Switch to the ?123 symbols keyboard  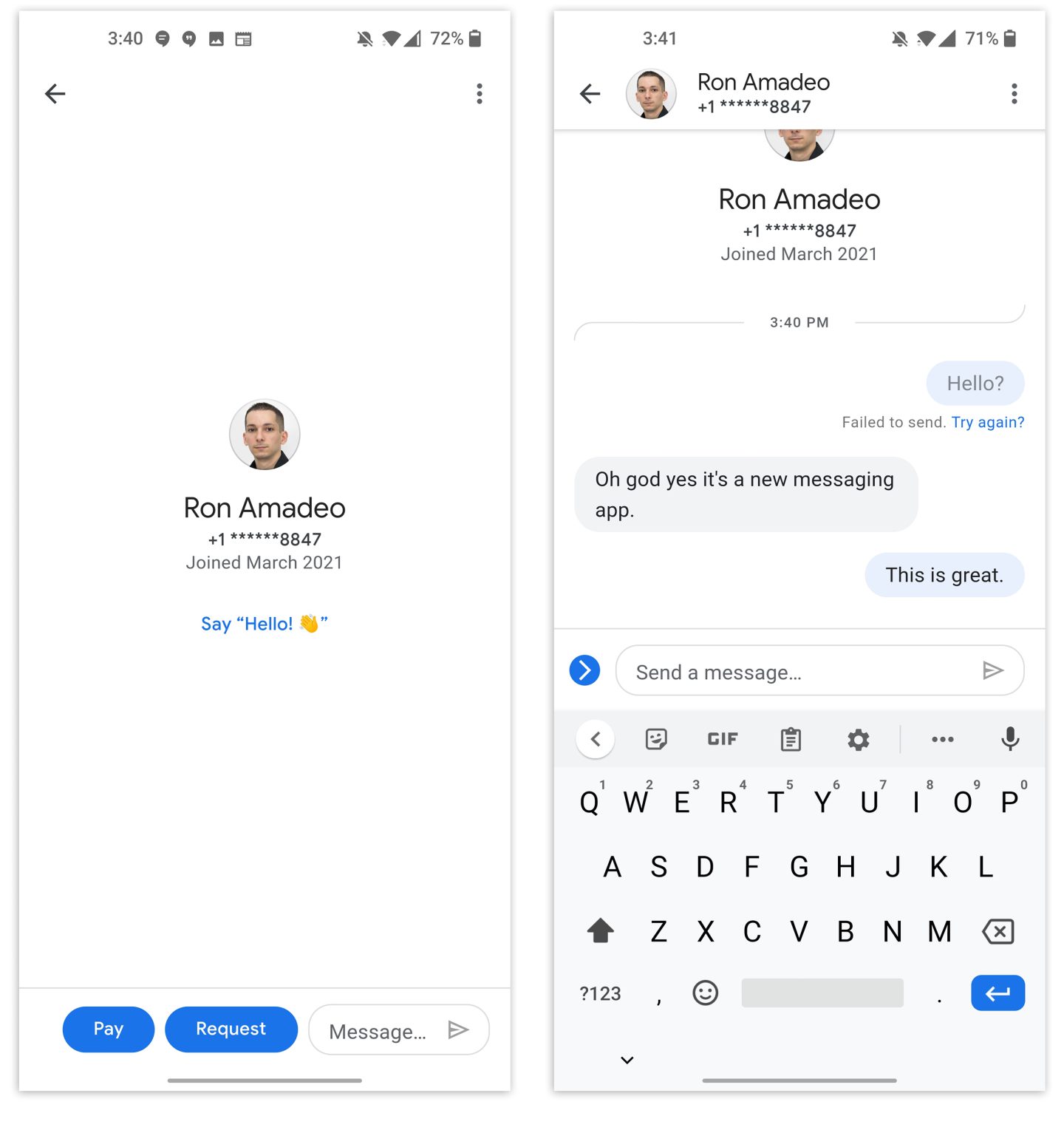[600, 993]
